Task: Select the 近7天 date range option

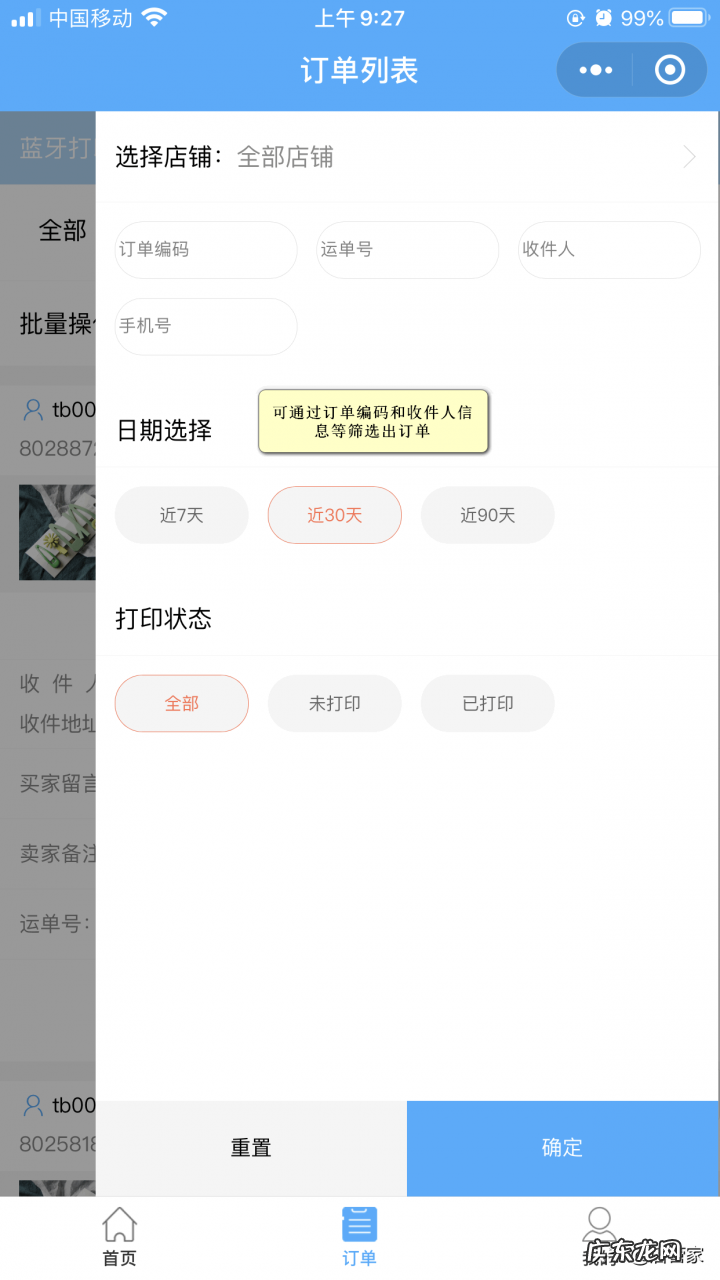Action: (181, 515)
